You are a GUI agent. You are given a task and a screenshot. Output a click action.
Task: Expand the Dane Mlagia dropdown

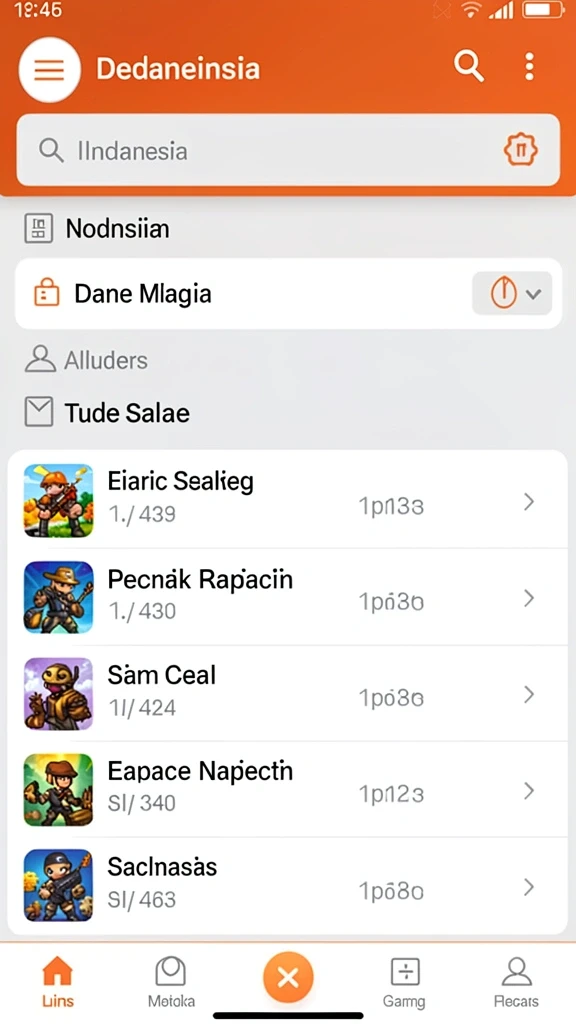[x=512, y=294]
